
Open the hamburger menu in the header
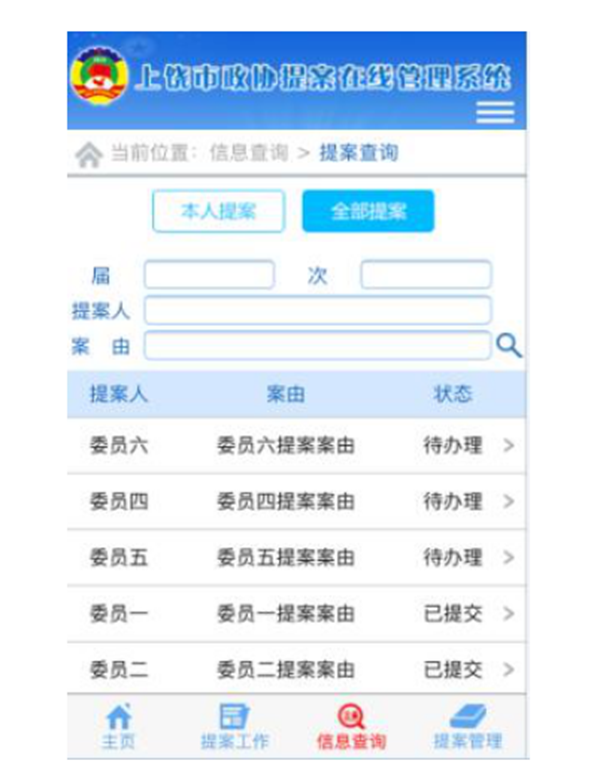495,112
